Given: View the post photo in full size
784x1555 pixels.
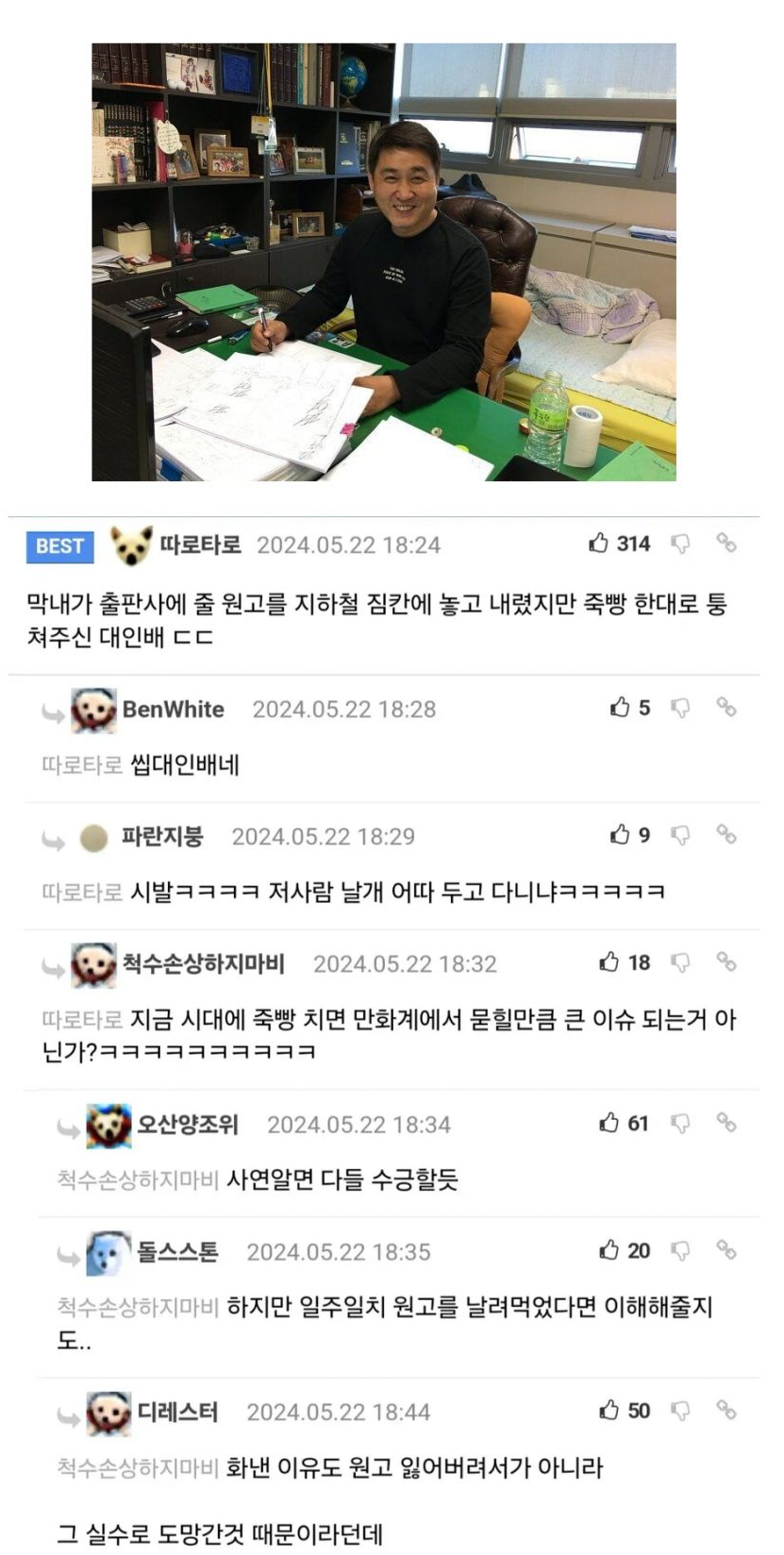Looking at the screenshot, I should pos(383,261).
